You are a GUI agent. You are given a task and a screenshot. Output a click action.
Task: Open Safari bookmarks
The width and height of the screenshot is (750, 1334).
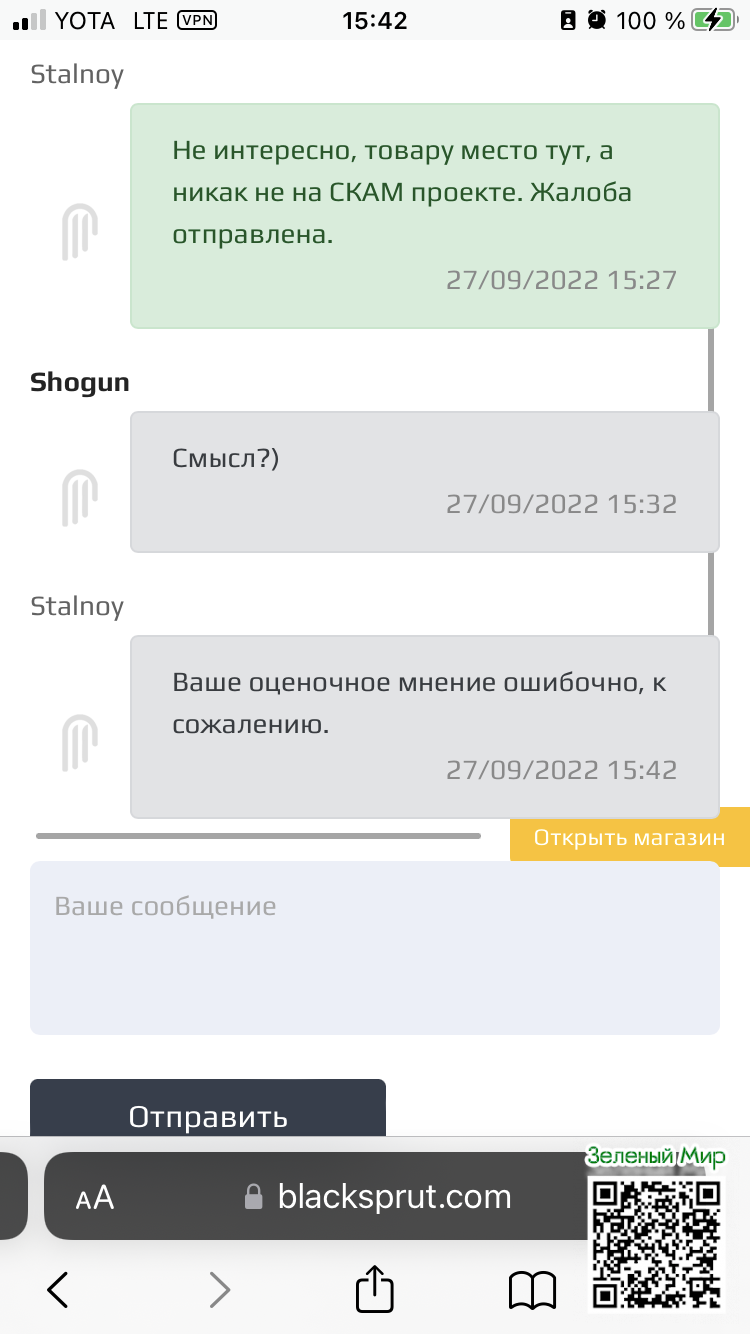532,1290
